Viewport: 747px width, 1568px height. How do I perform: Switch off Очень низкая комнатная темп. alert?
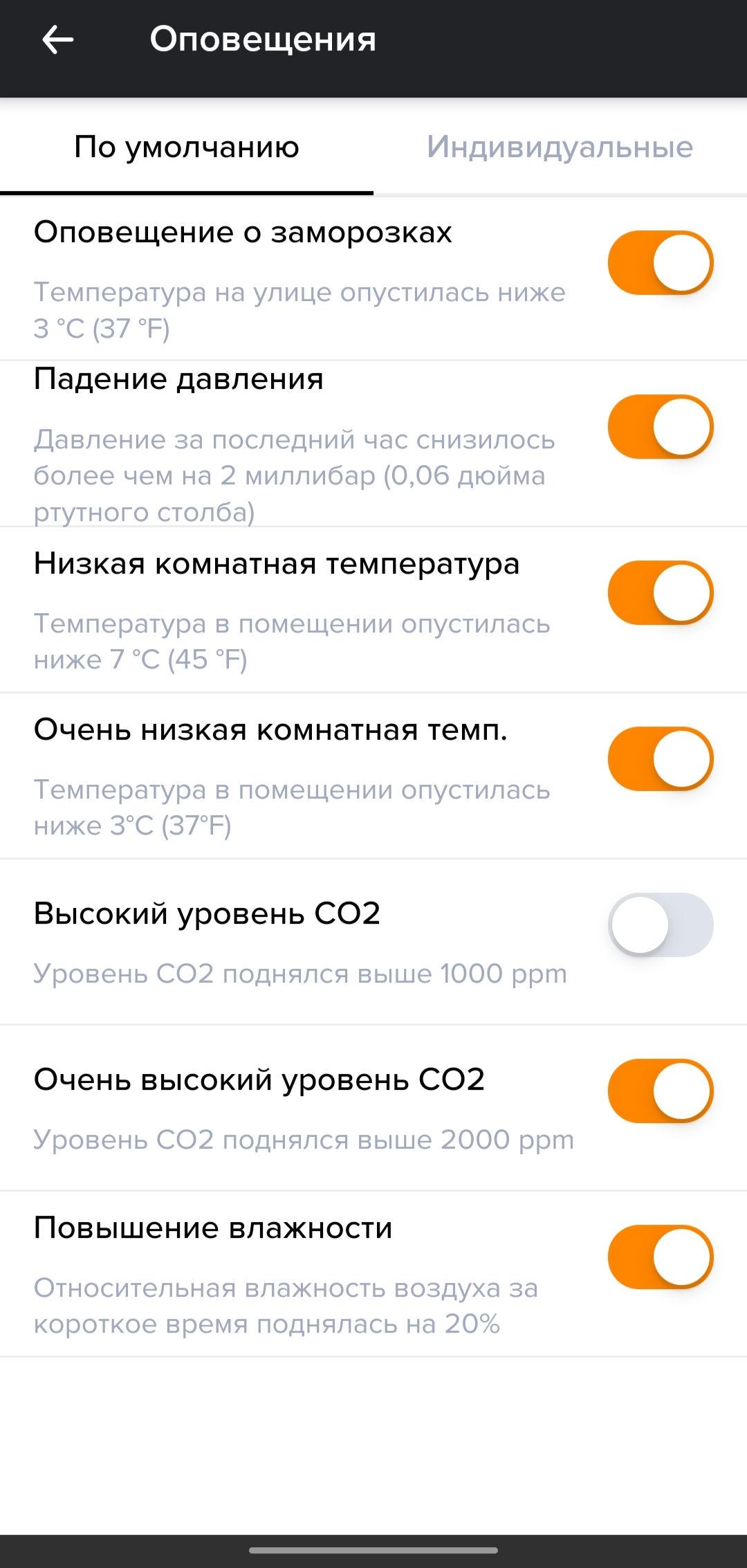click(661, 758)
